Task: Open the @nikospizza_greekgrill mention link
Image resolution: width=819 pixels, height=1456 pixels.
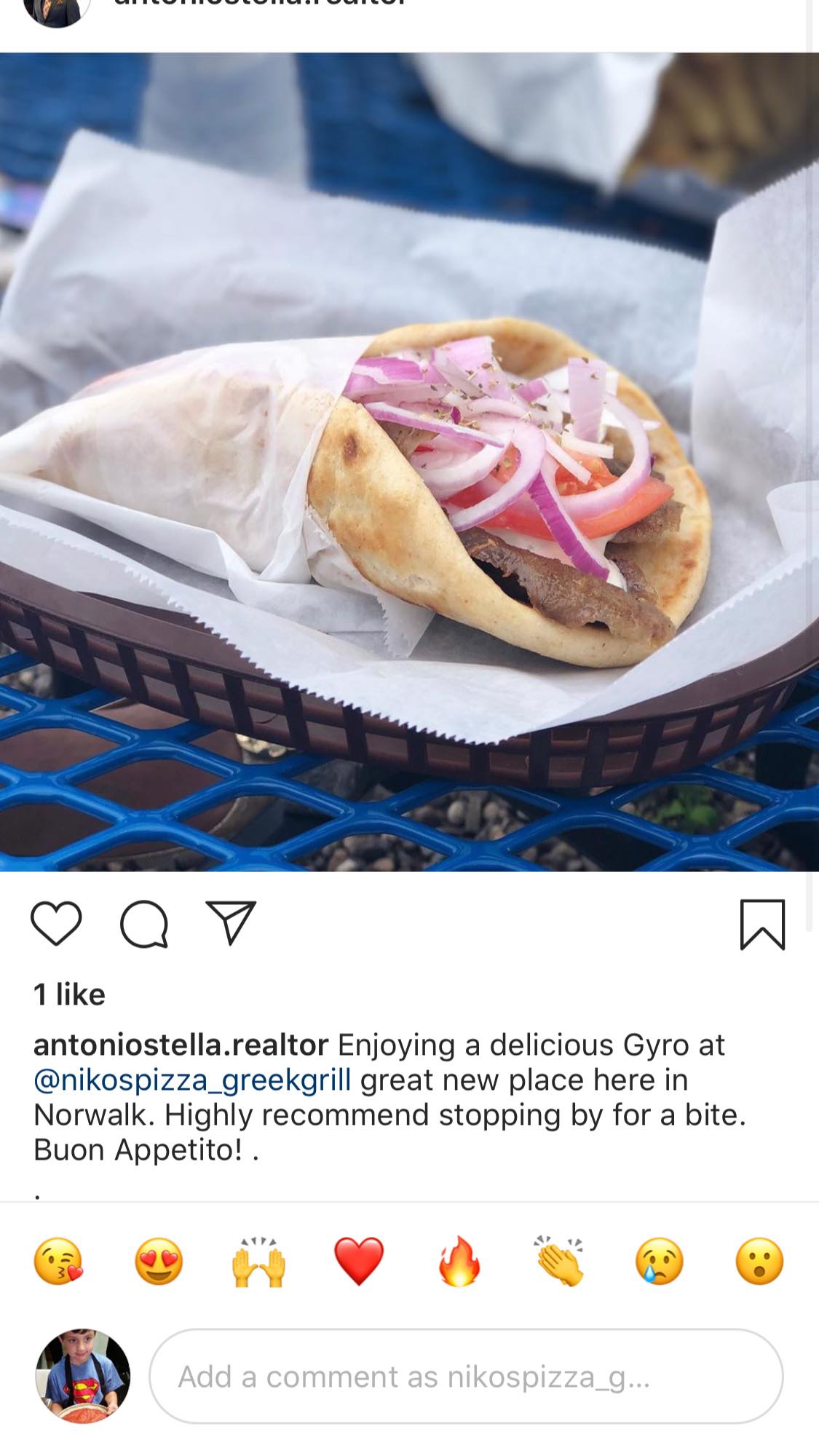Action: [x=192, y=1080]
